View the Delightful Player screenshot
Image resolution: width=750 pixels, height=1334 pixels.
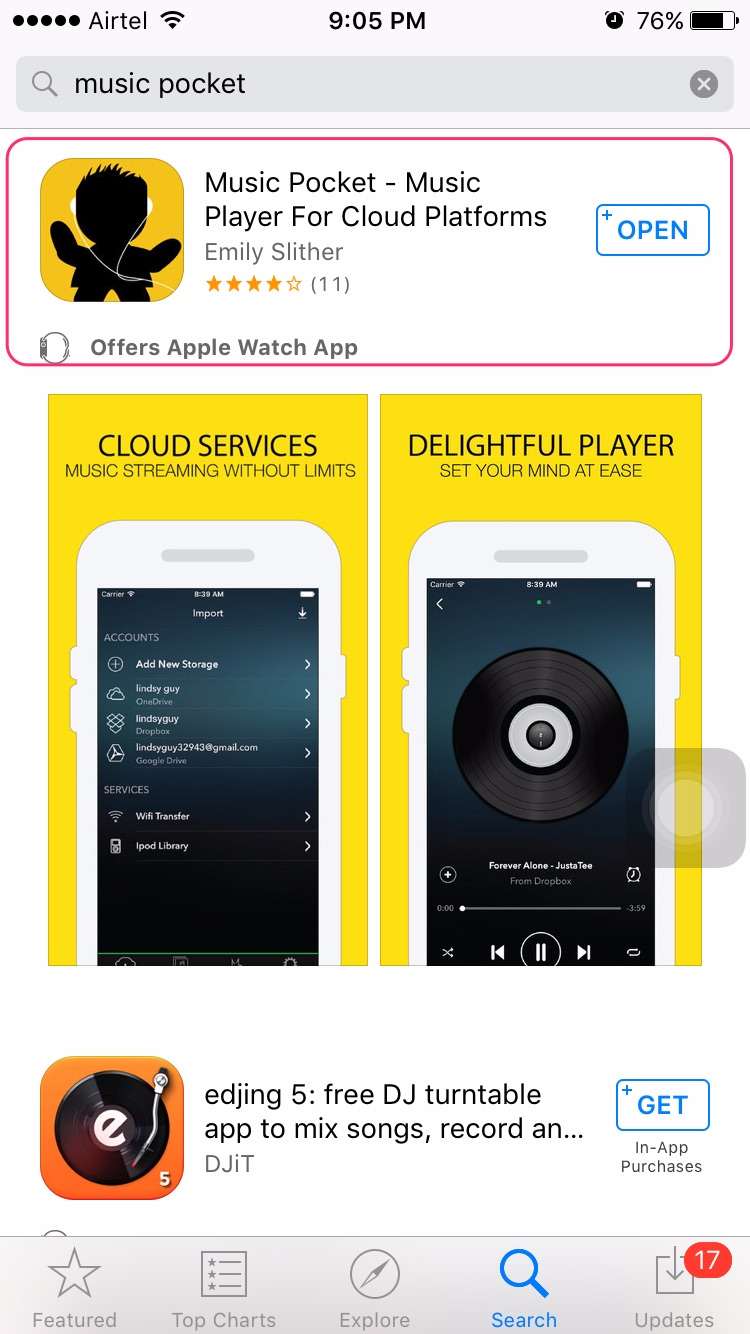541,680
